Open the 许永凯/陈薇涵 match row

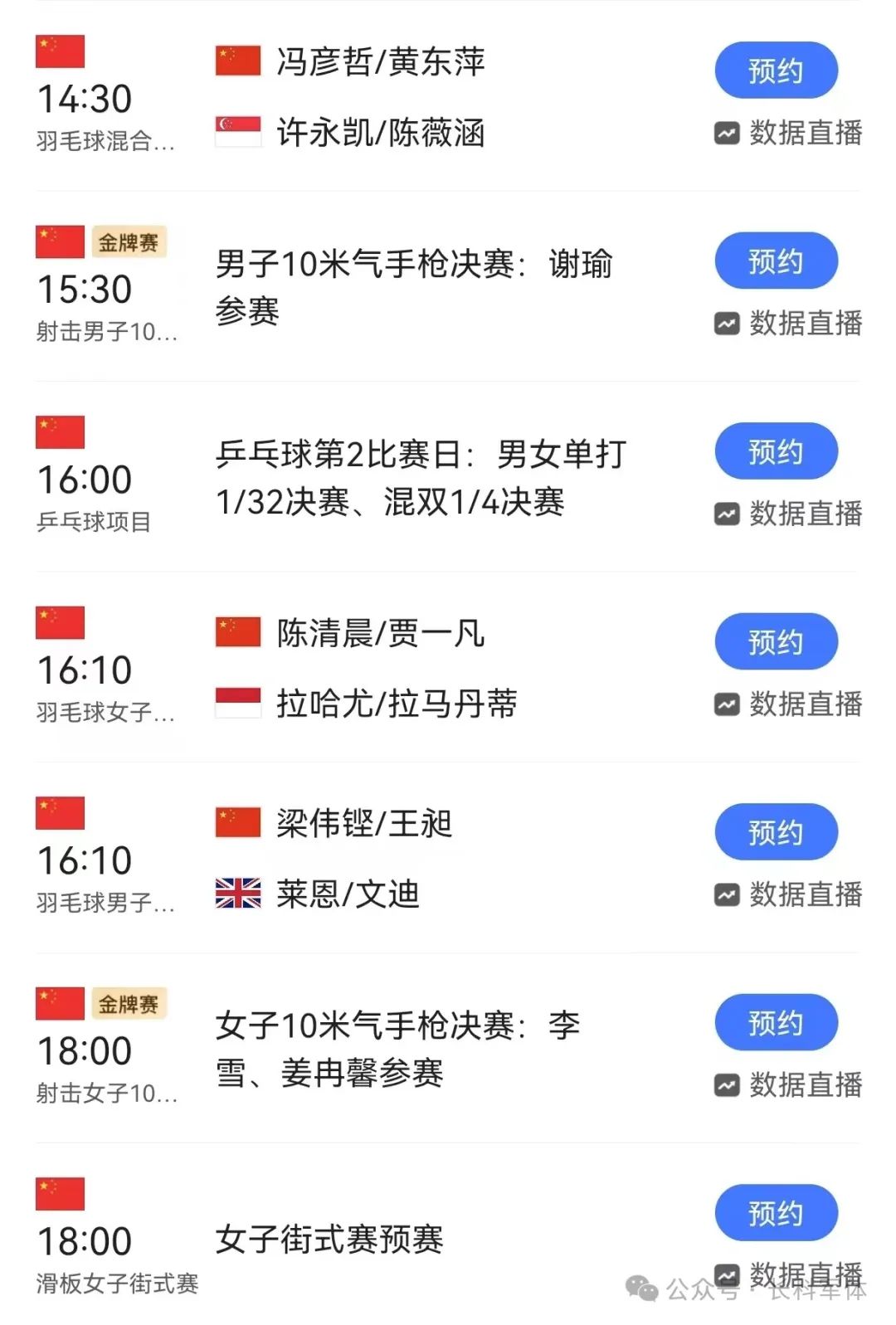[380, 133]
